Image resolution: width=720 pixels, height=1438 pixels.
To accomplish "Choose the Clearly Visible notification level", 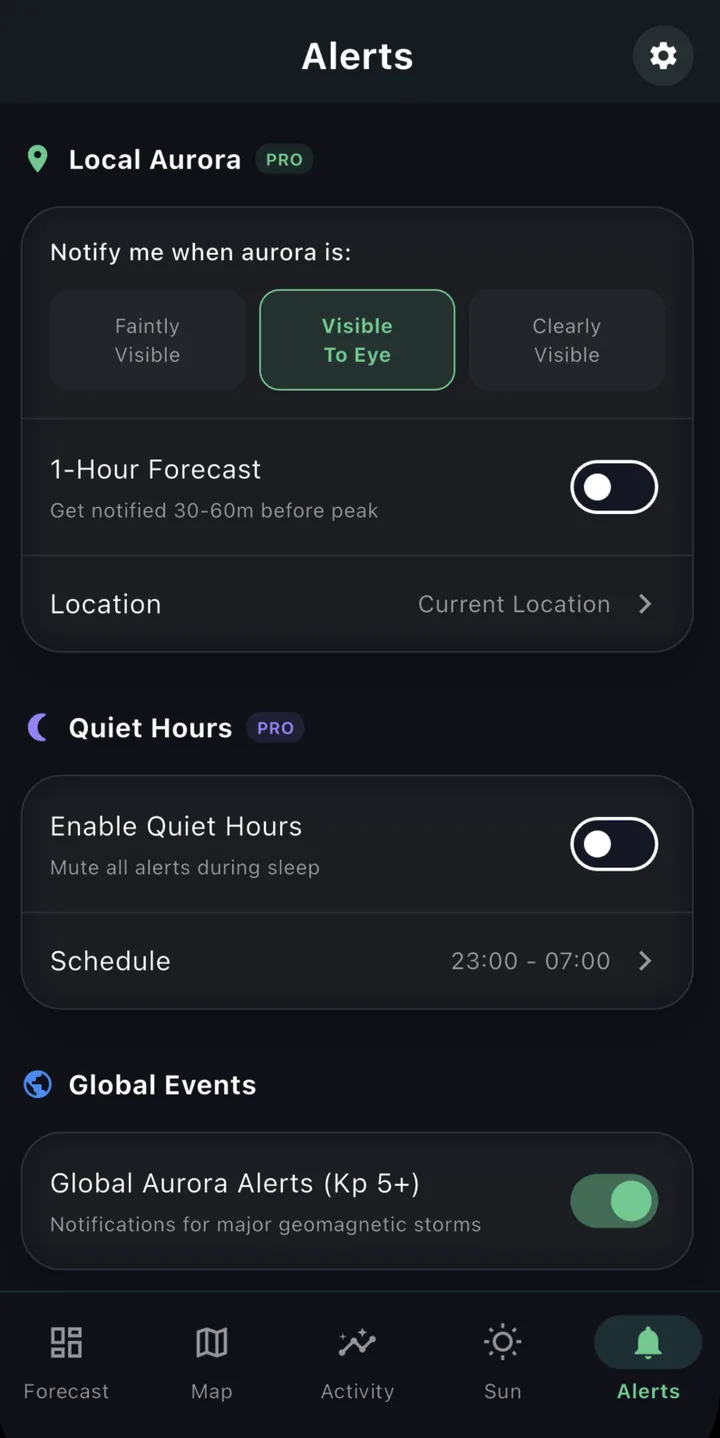I will point(566,340).
